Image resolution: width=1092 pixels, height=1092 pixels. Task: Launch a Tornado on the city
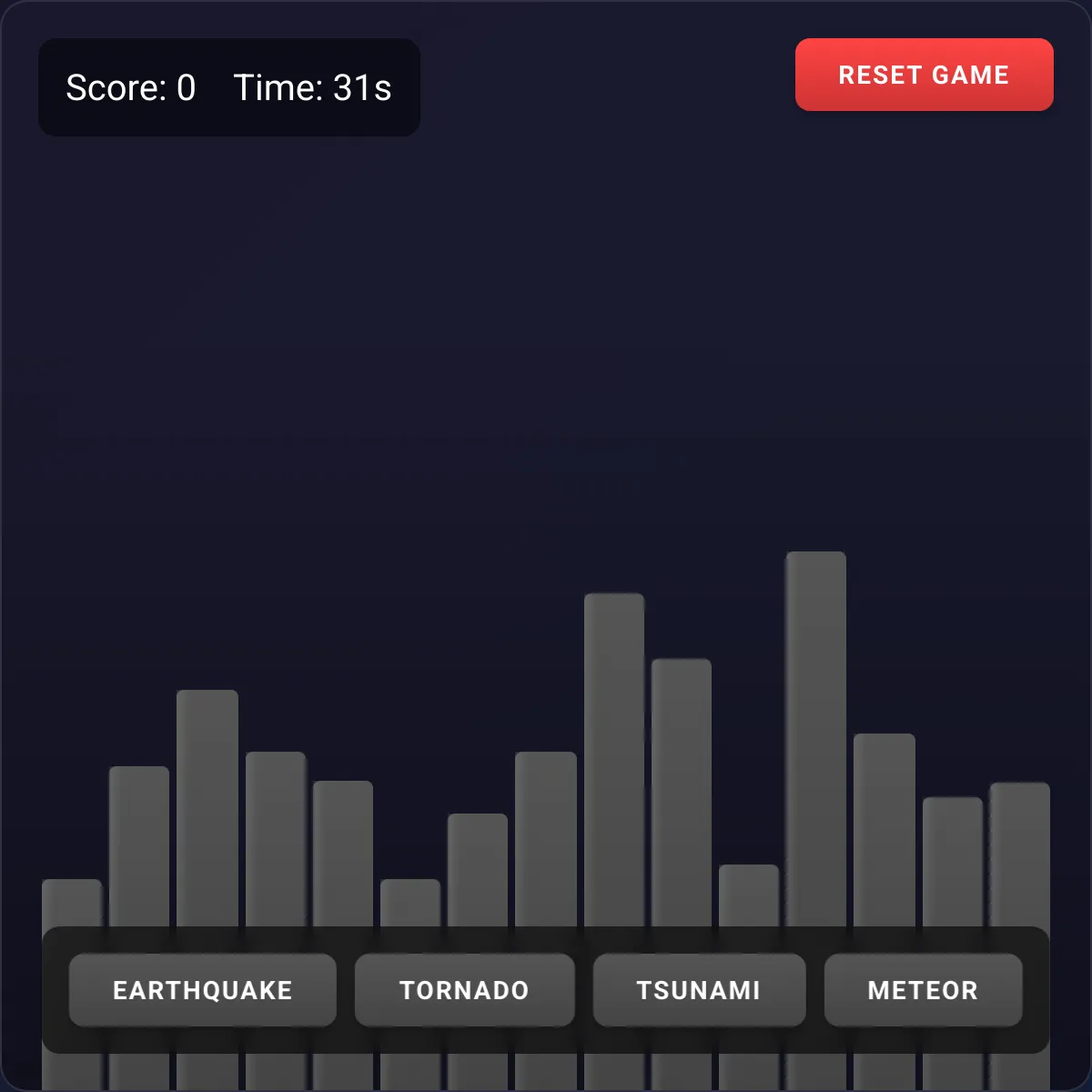[464, 990]
